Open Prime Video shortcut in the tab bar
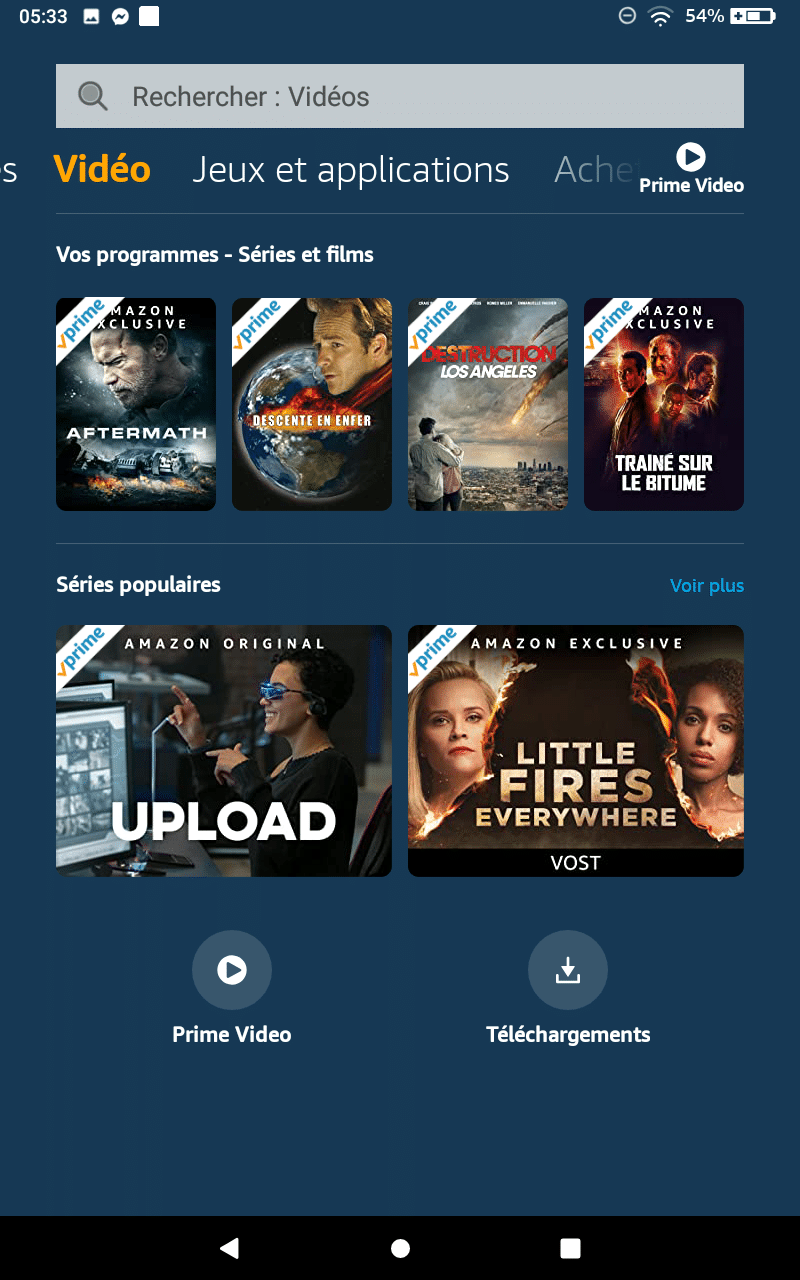This screenshot has height=1280, width=800. point(691,169)
